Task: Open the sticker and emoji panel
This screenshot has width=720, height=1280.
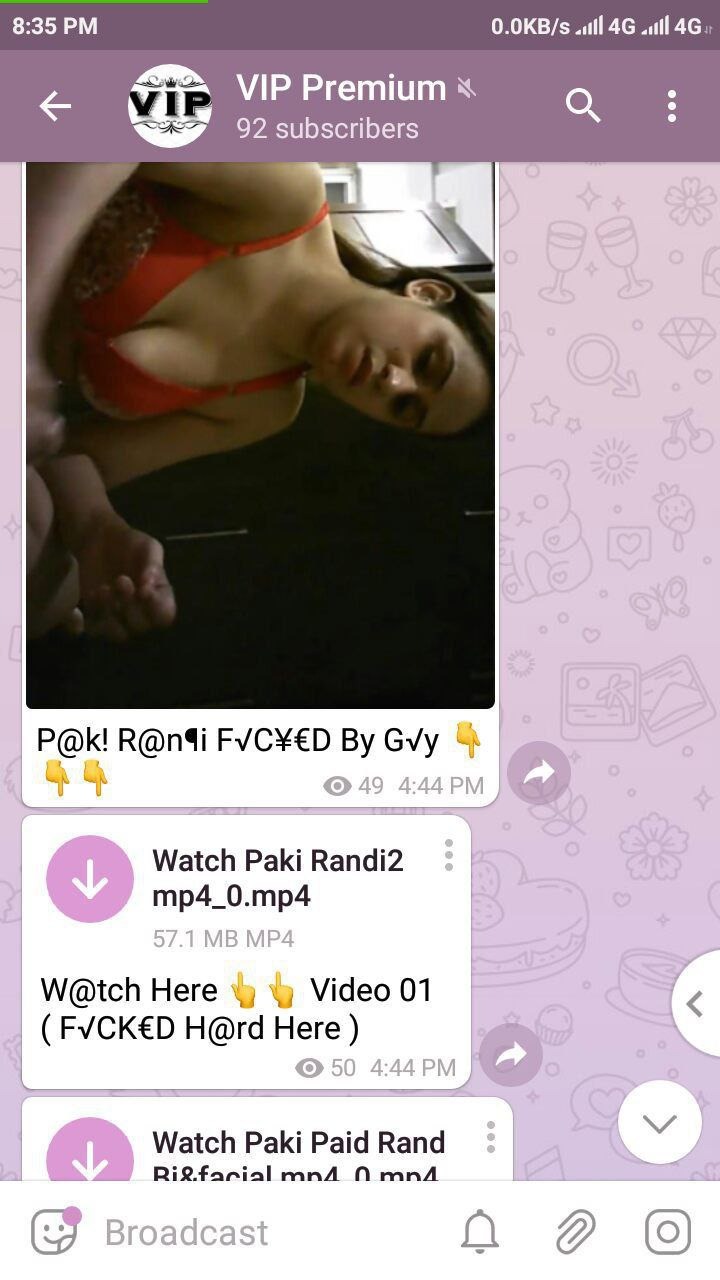Action: pyautogui.click(x=54, y=1232)
